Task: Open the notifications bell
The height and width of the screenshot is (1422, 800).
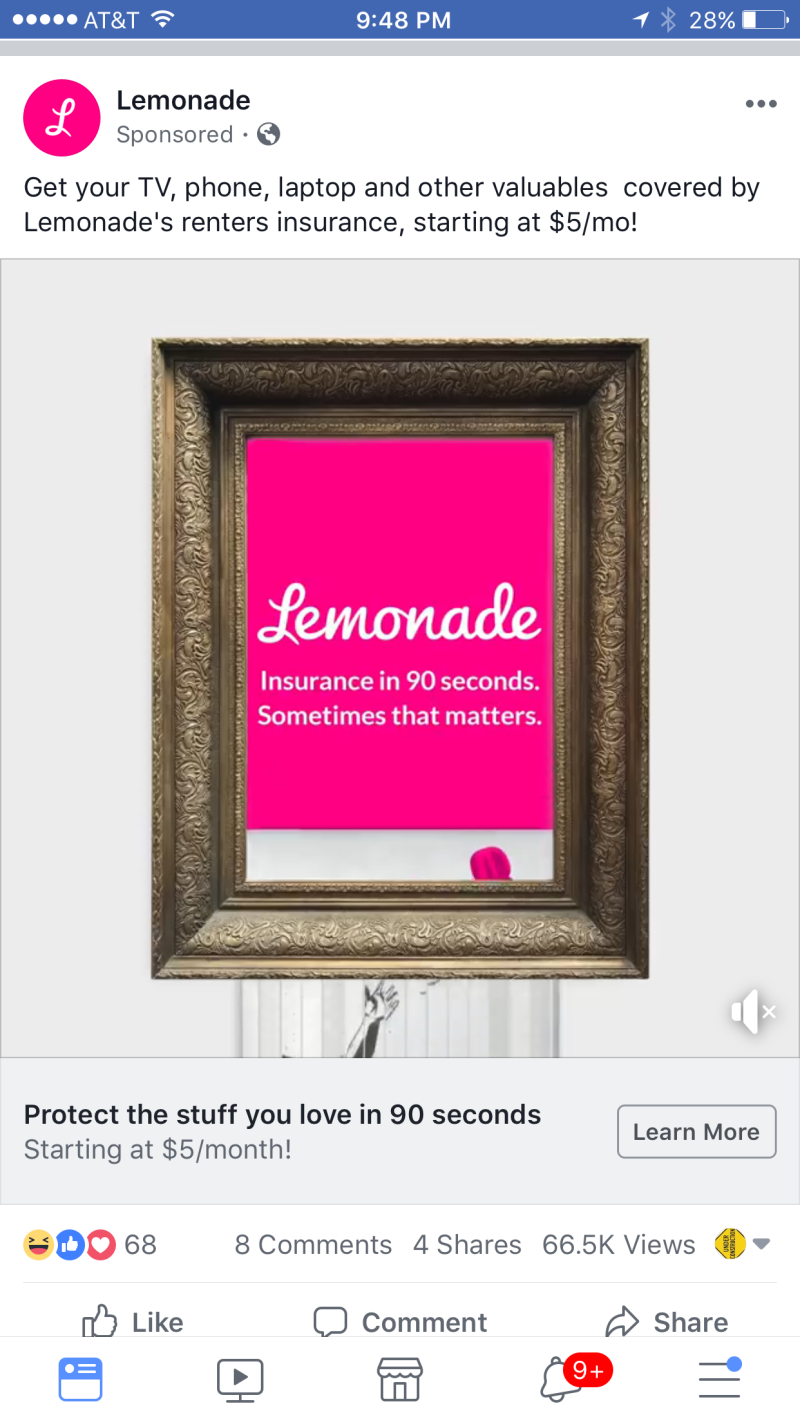Action: point(560,1380)
